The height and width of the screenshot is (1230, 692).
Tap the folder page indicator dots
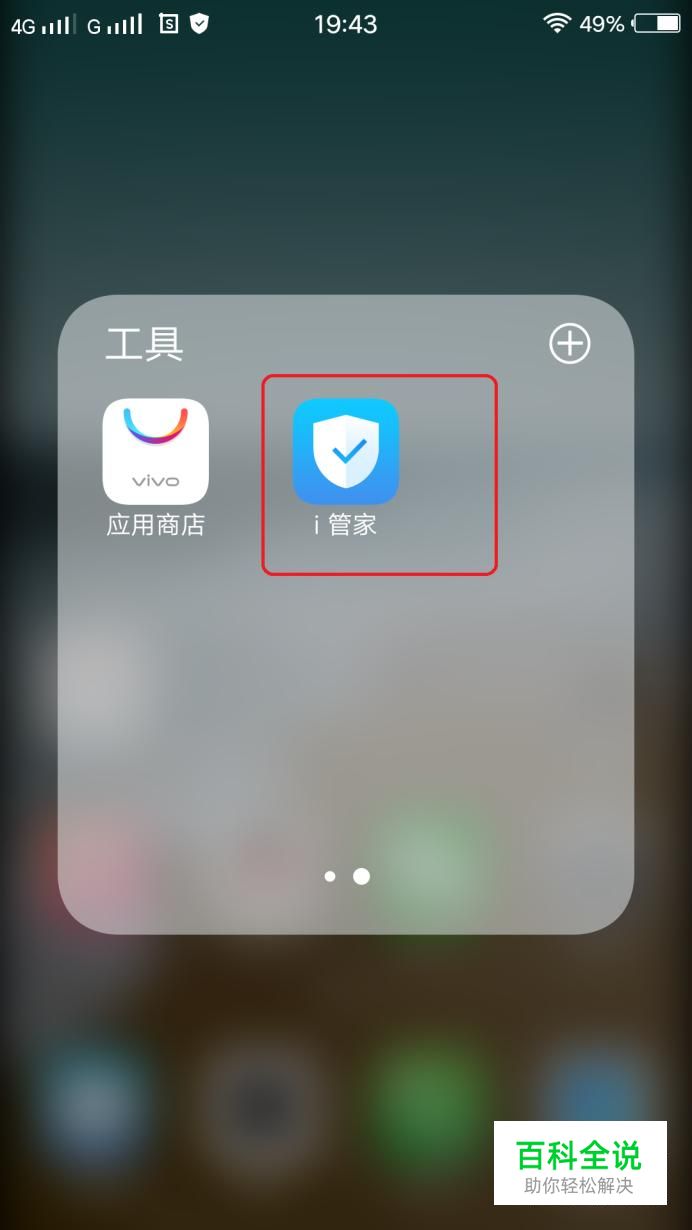(346, 876)
